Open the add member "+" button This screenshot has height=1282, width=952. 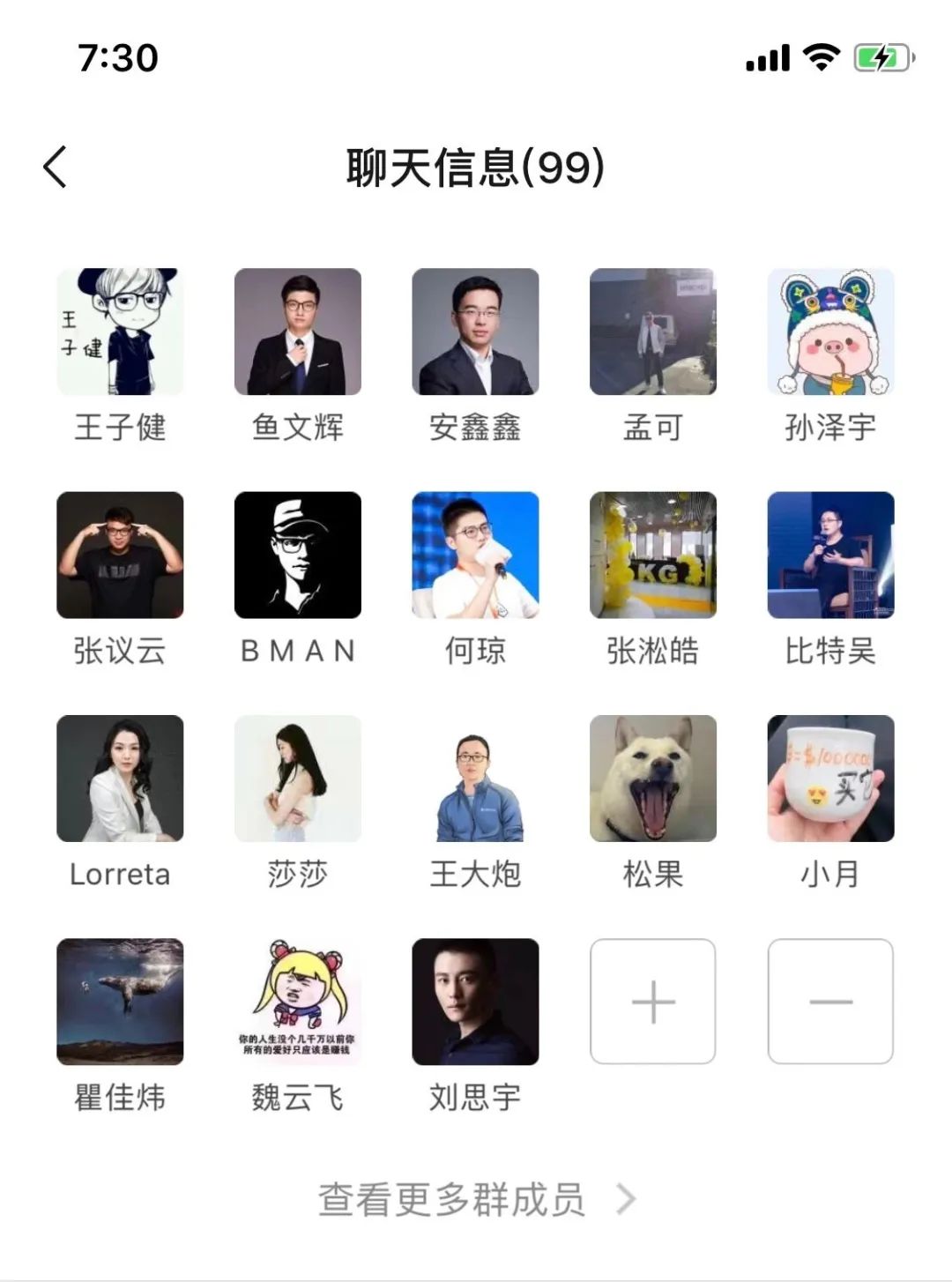(x=652, y=1001)
